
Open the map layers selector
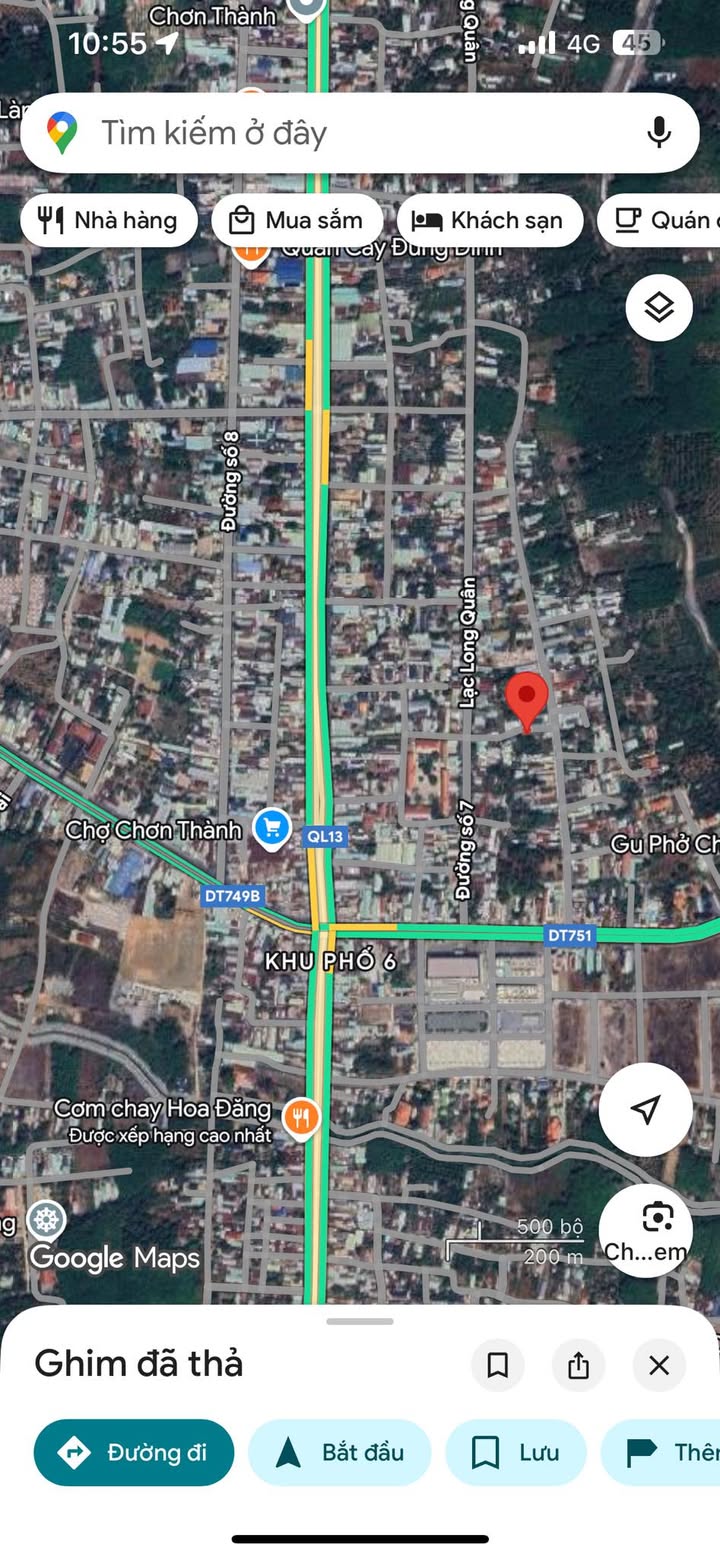tap(659, 308)
